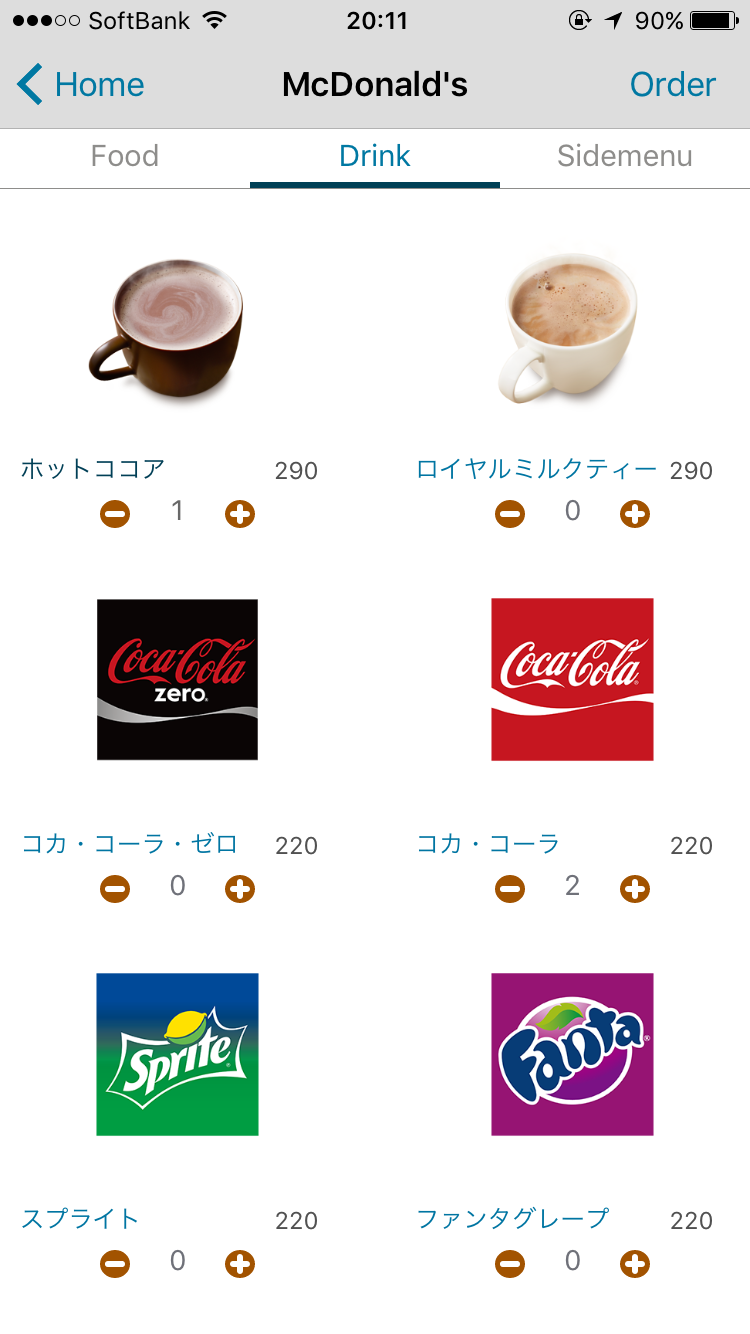750x1334 pixels.
Task: Increase コカ・コーラ quantity with plus
Action: [x=635, y=888]
